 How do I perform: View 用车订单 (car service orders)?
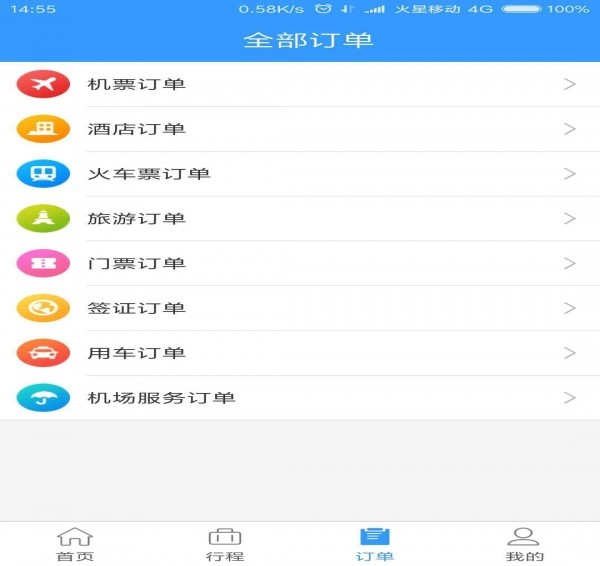point(300,353)
